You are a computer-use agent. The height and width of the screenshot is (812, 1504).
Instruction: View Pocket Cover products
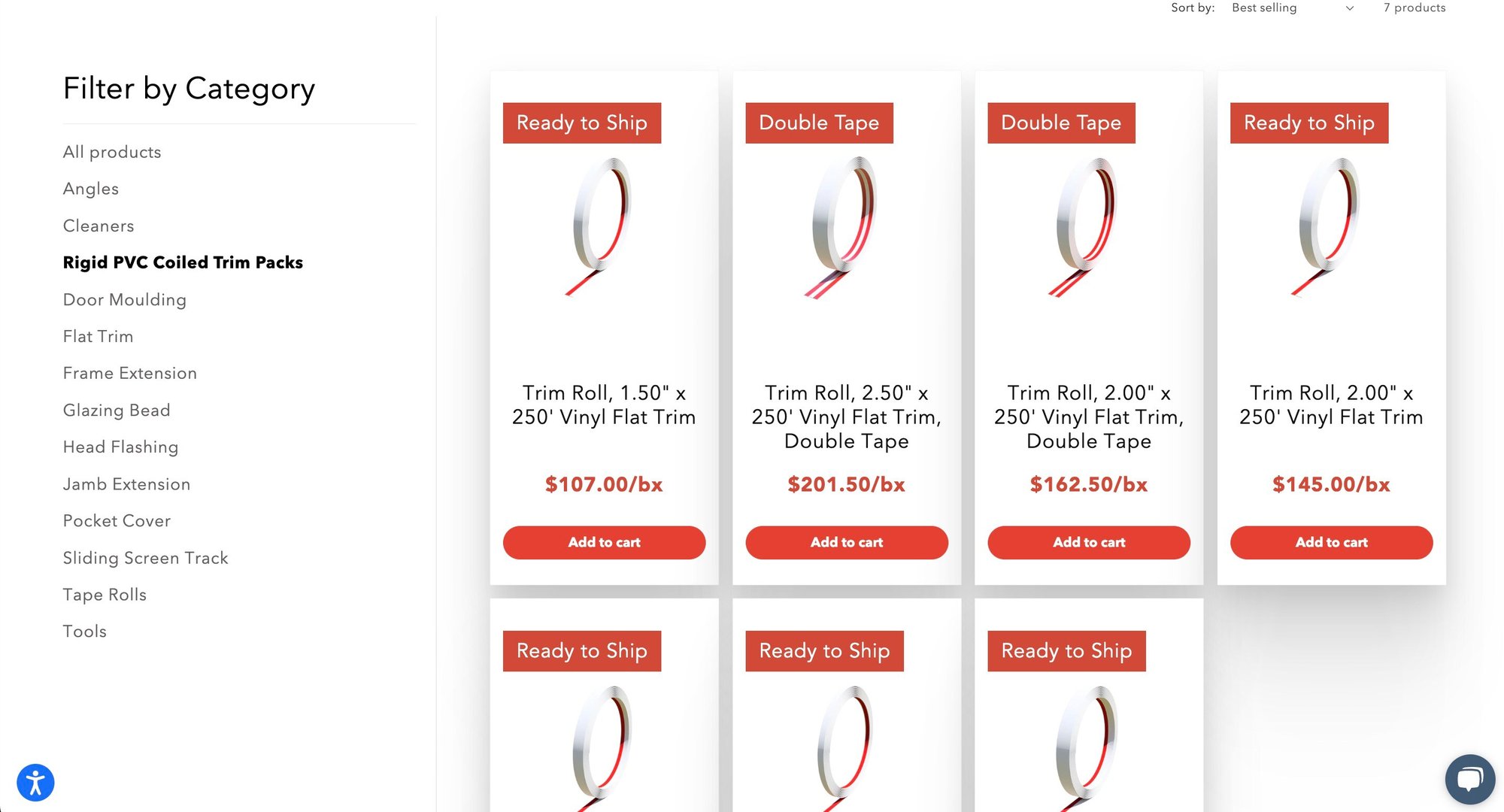point(117,521)
